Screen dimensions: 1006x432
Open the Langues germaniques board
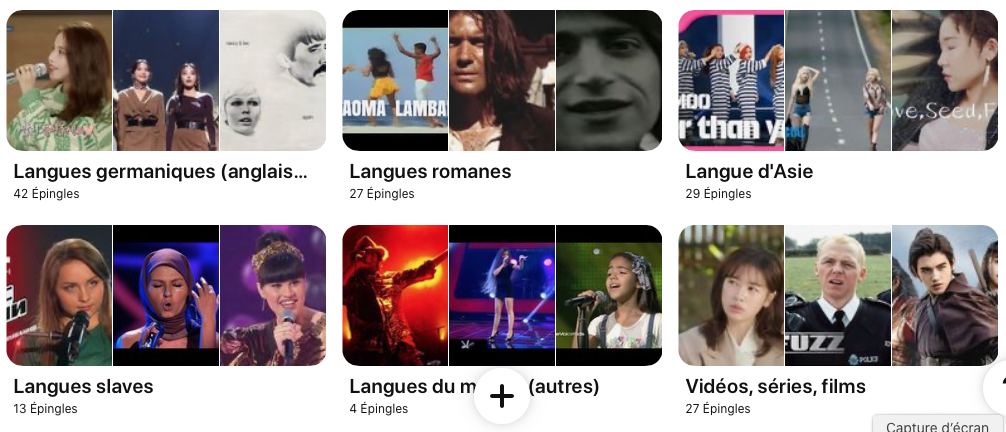click(x=166, y=81)
